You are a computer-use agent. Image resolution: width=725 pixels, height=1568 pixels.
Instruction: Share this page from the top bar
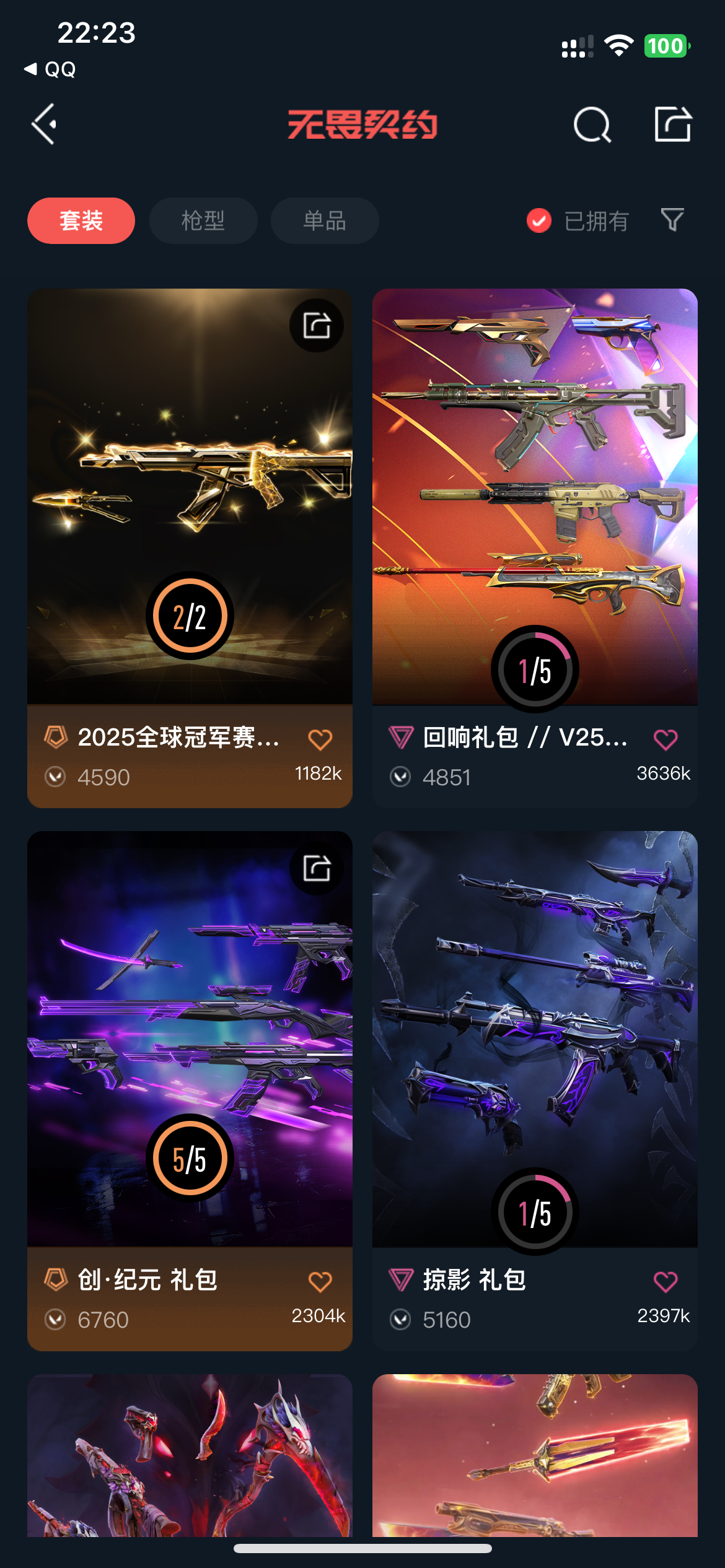(673, 124)
